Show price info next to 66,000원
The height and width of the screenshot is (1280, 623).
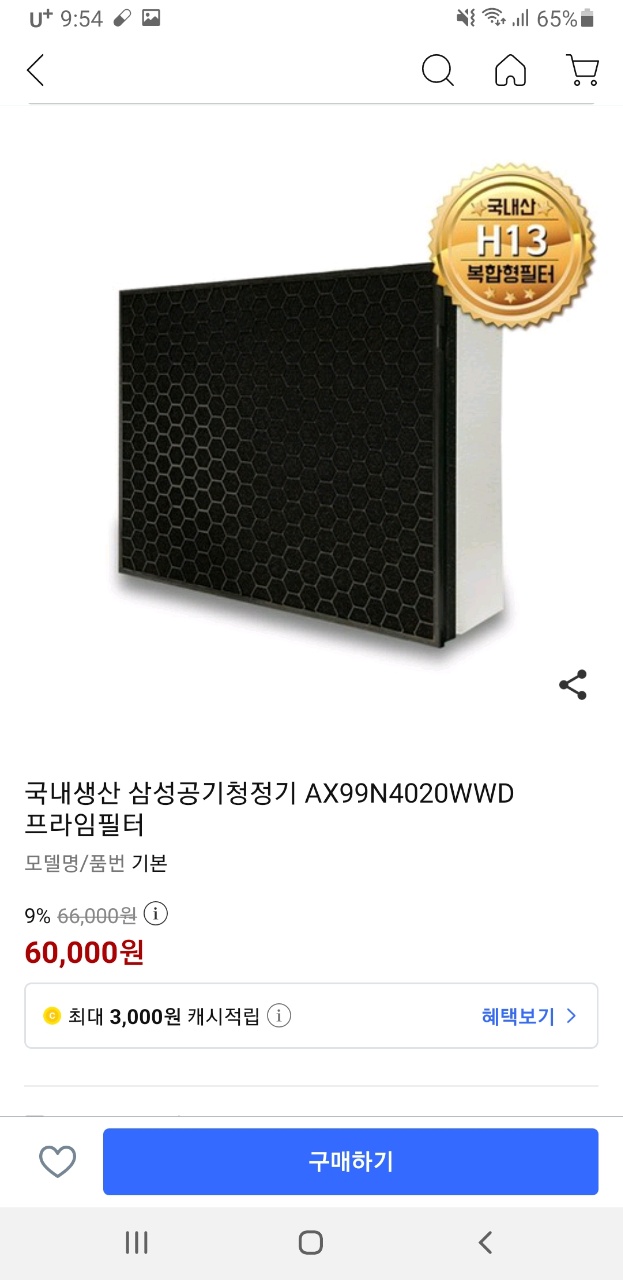click(156, 914)
